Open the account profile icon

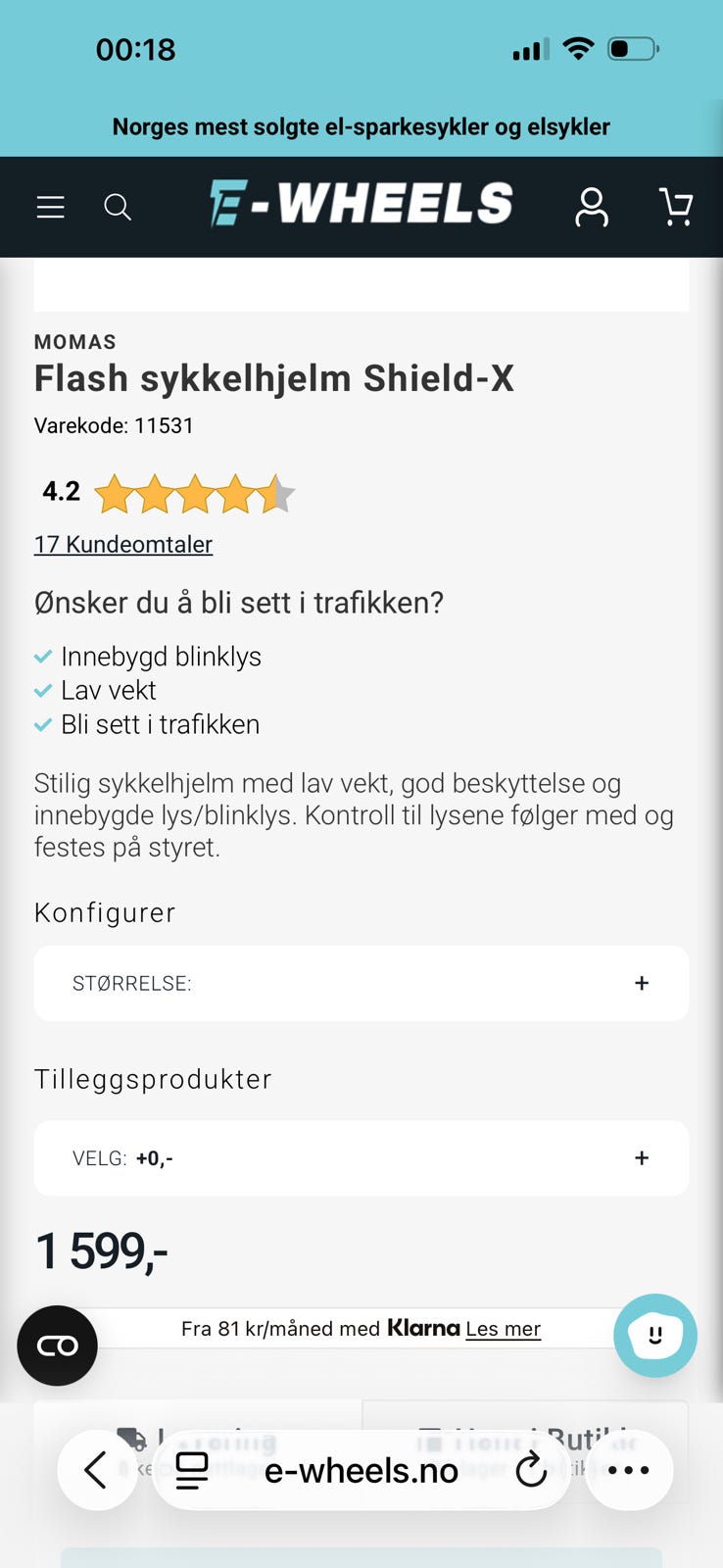coord(590,207)
